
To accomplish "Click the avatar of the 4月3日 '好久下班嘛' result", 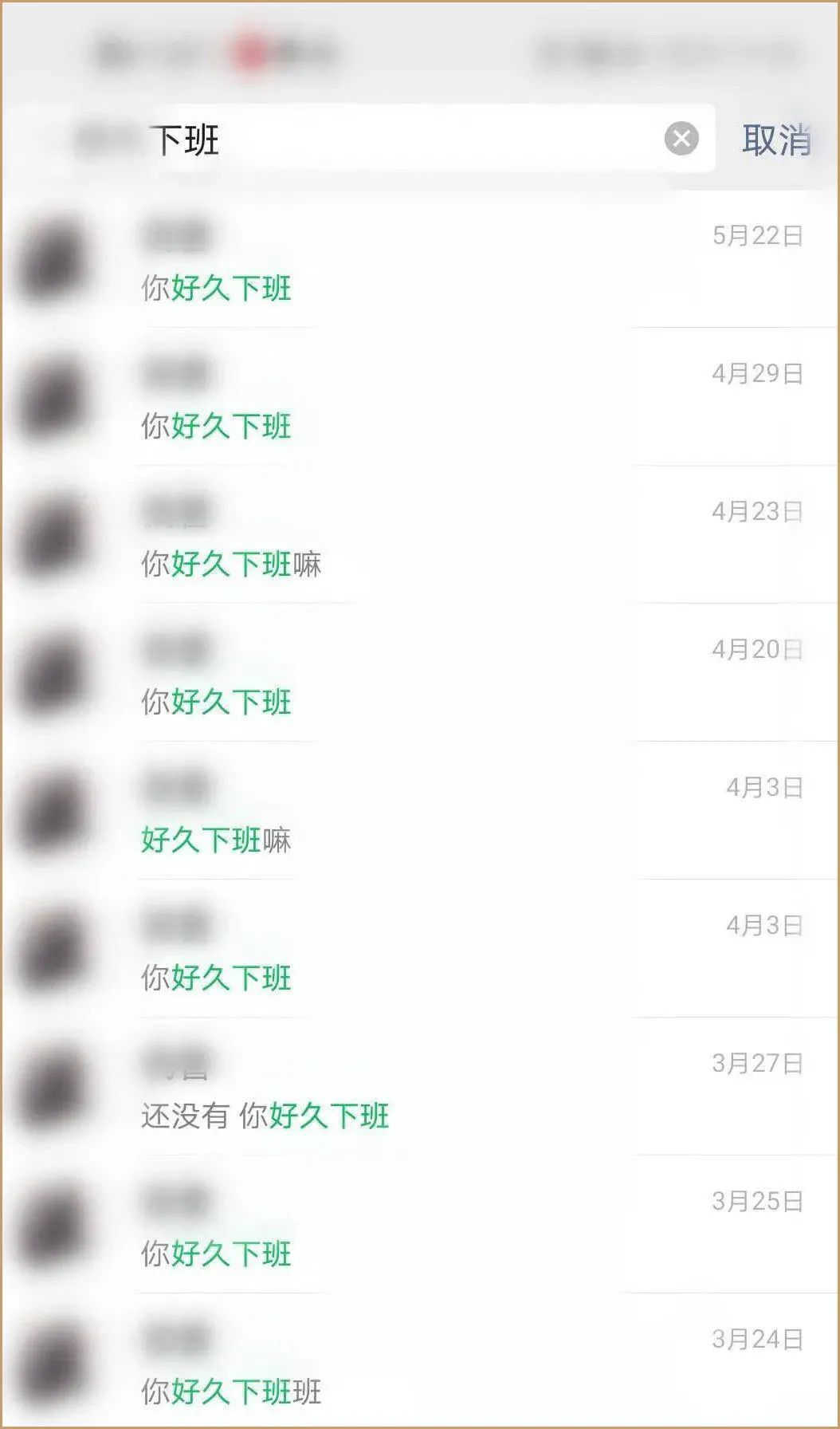I will 60,809.
